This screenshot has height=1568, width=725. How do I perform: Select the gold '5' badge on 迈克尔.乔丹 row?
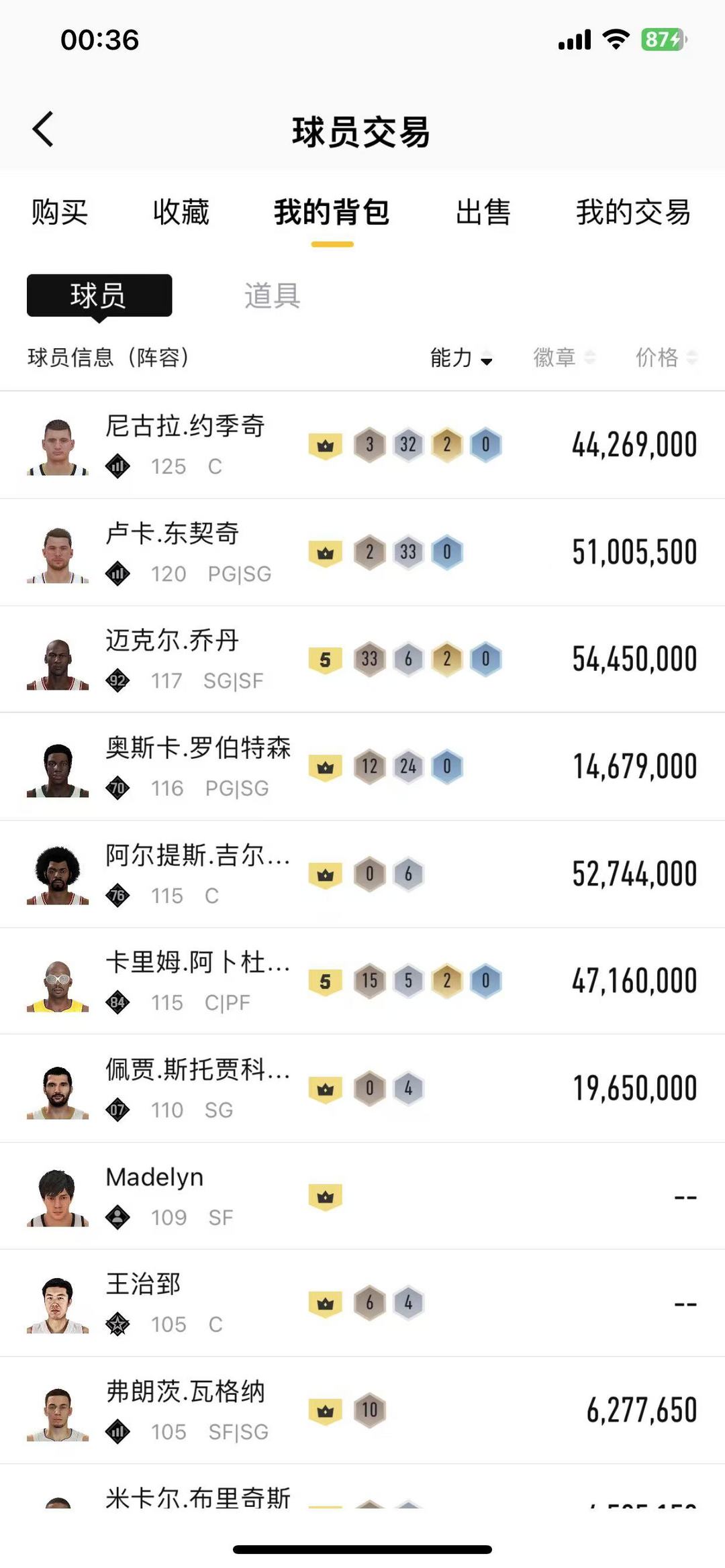pos(326,660)
